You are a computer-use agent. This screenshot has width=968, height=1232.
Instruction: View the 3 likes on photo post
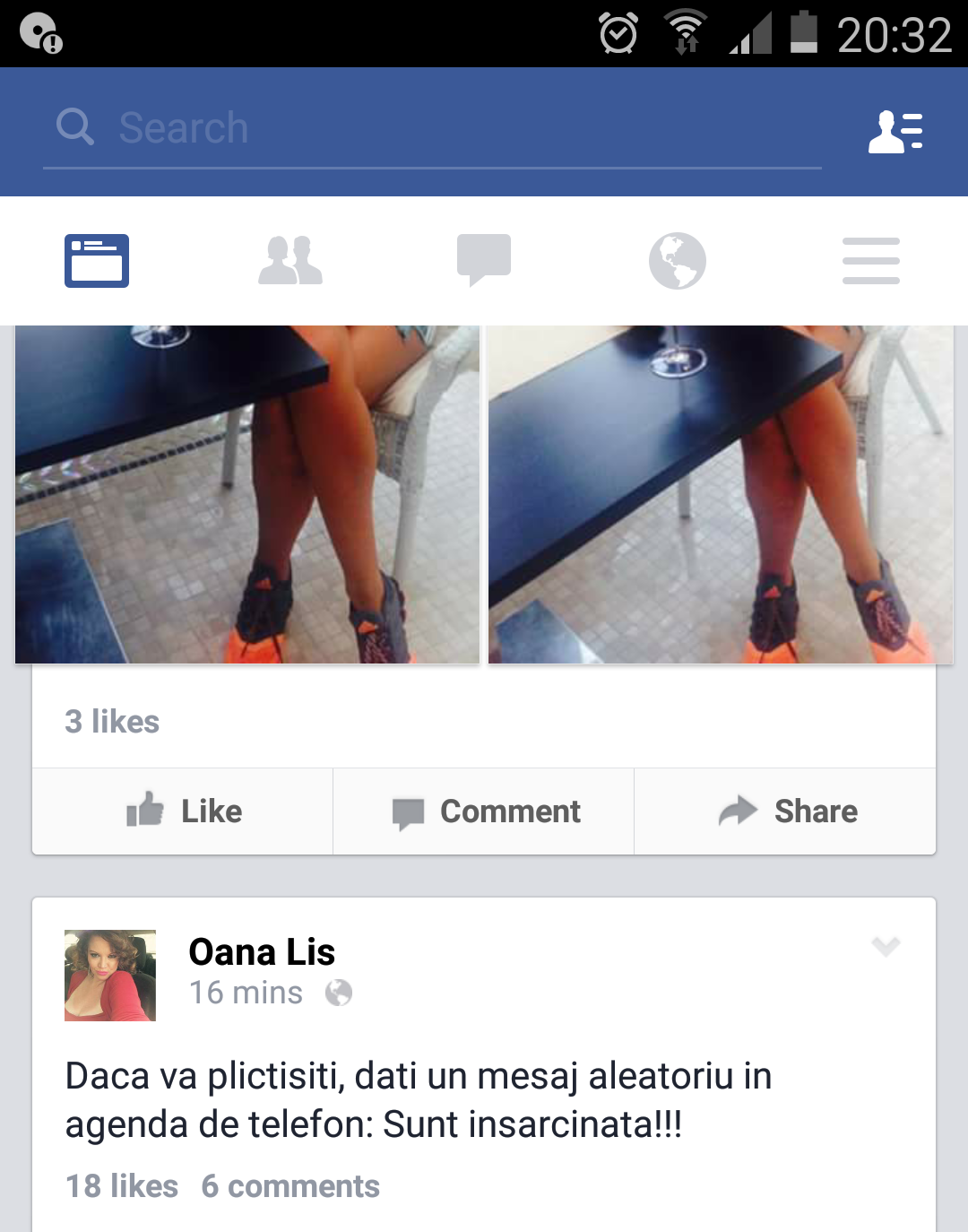112,722
